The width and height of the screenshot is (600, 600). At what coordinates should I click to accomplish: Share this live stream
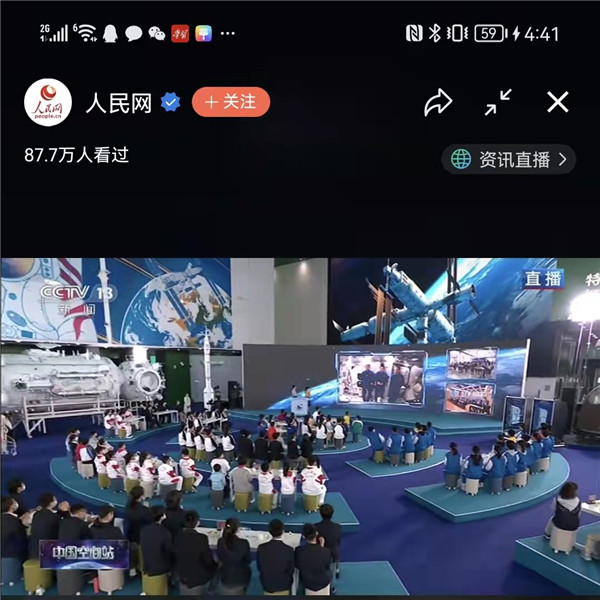pos(438,102)
